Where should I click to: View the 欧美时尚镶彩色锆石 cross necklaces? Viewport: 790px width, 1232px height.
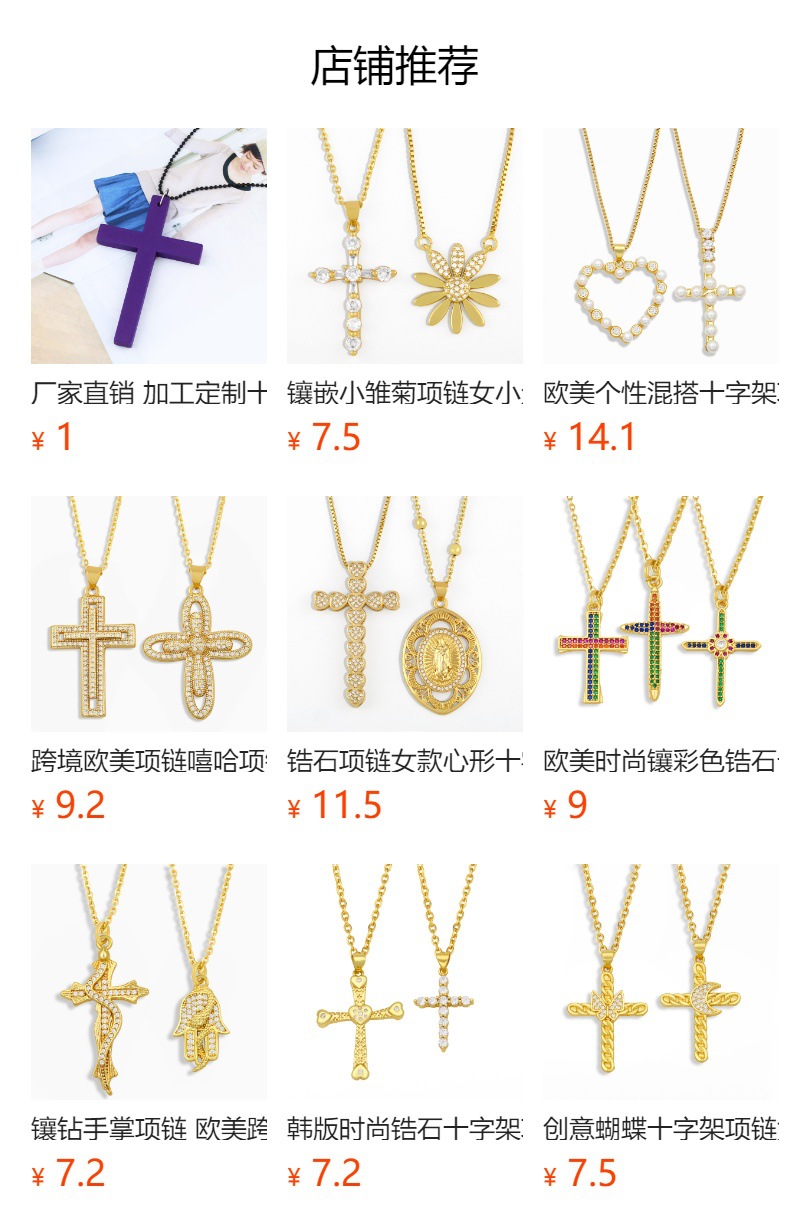click(x=661, y=614)
